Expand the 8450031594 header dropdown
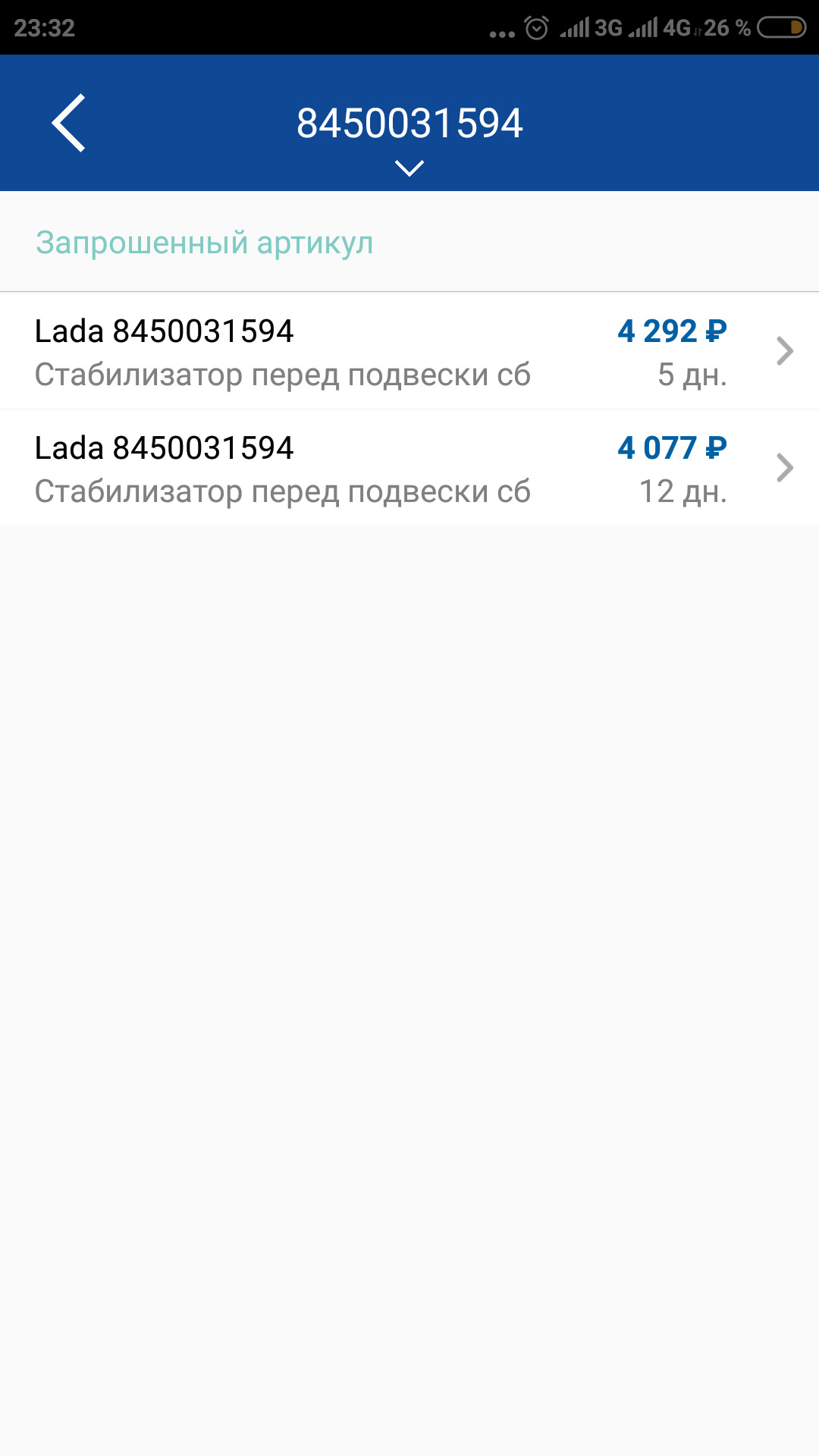 409,168
